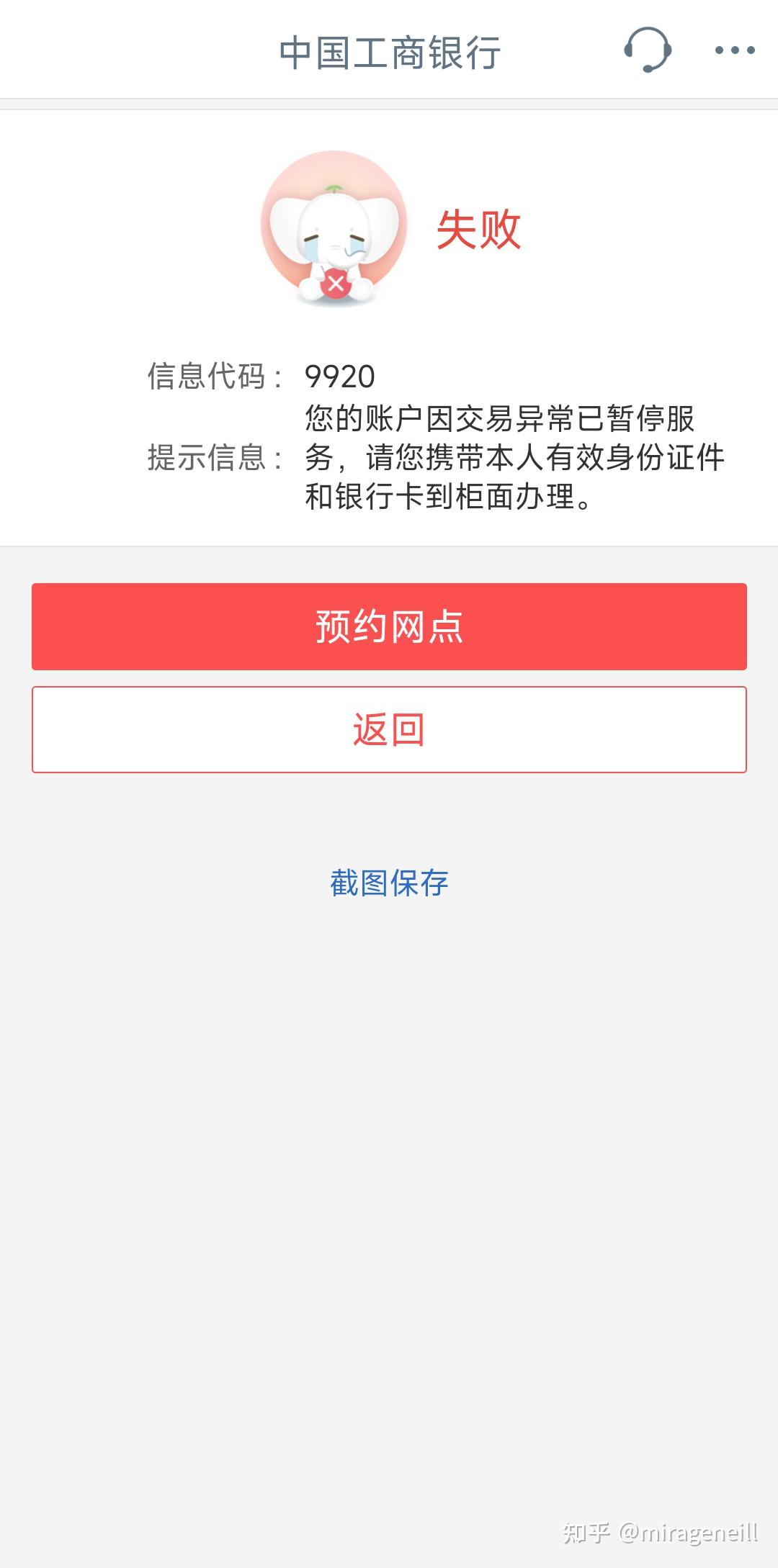Tap the 预约网点 red button
778x1568 pixels.
click(389, 626)
